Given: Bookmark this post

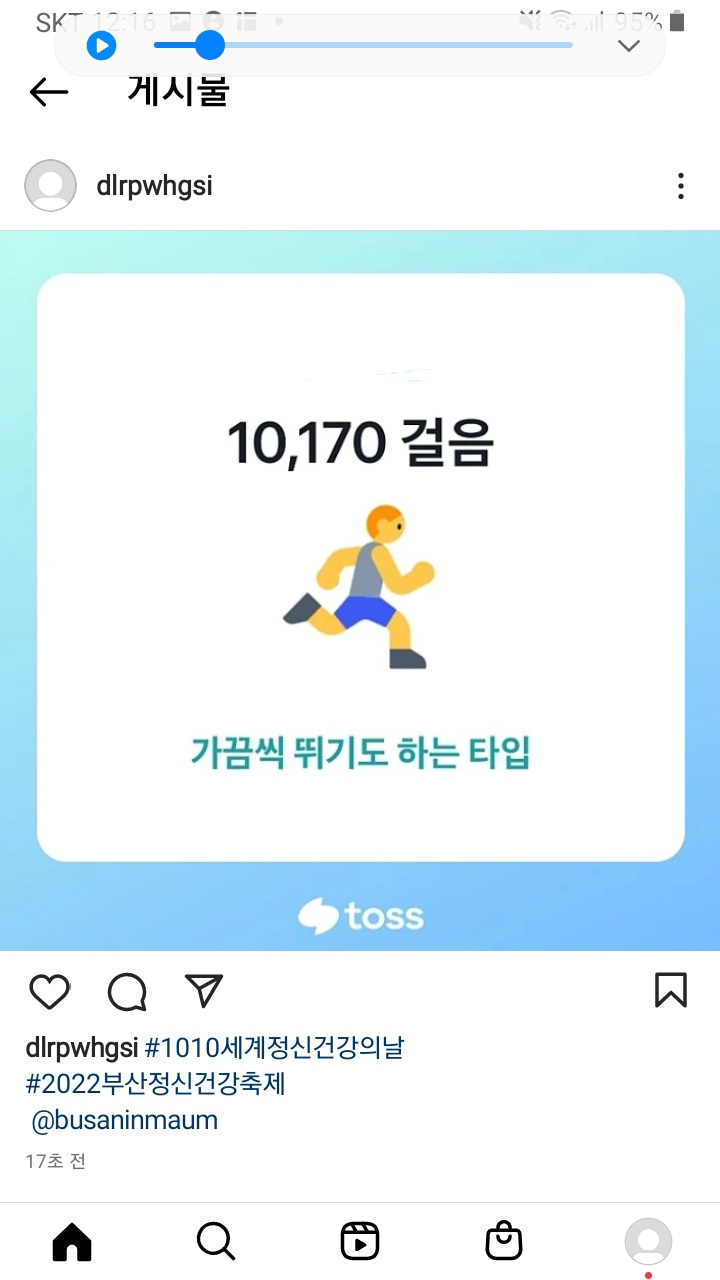Looking at the screenshot, I should coord(670,990).
